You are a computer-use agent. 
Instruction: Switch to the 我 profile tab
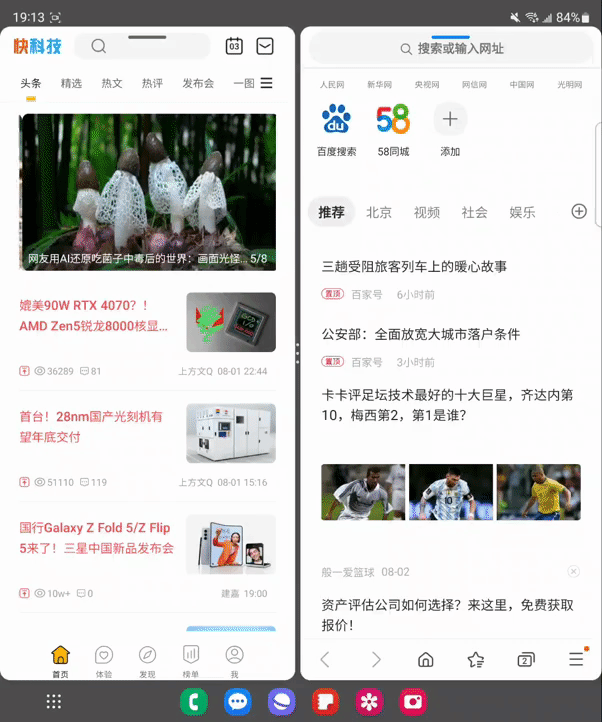pos(234,660)
